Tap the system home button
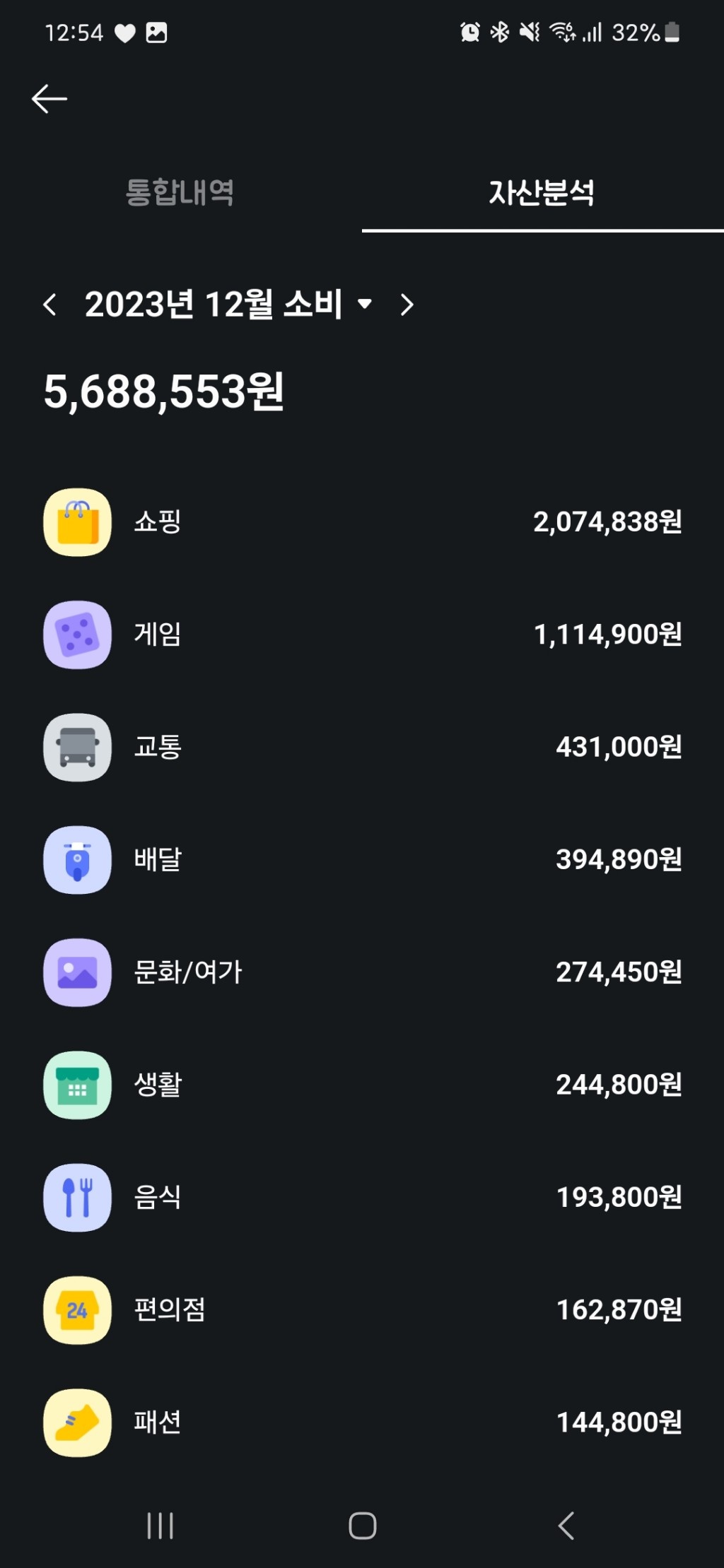The height and width of the screenshot is (1568, 724). (x=362, y=1526)
